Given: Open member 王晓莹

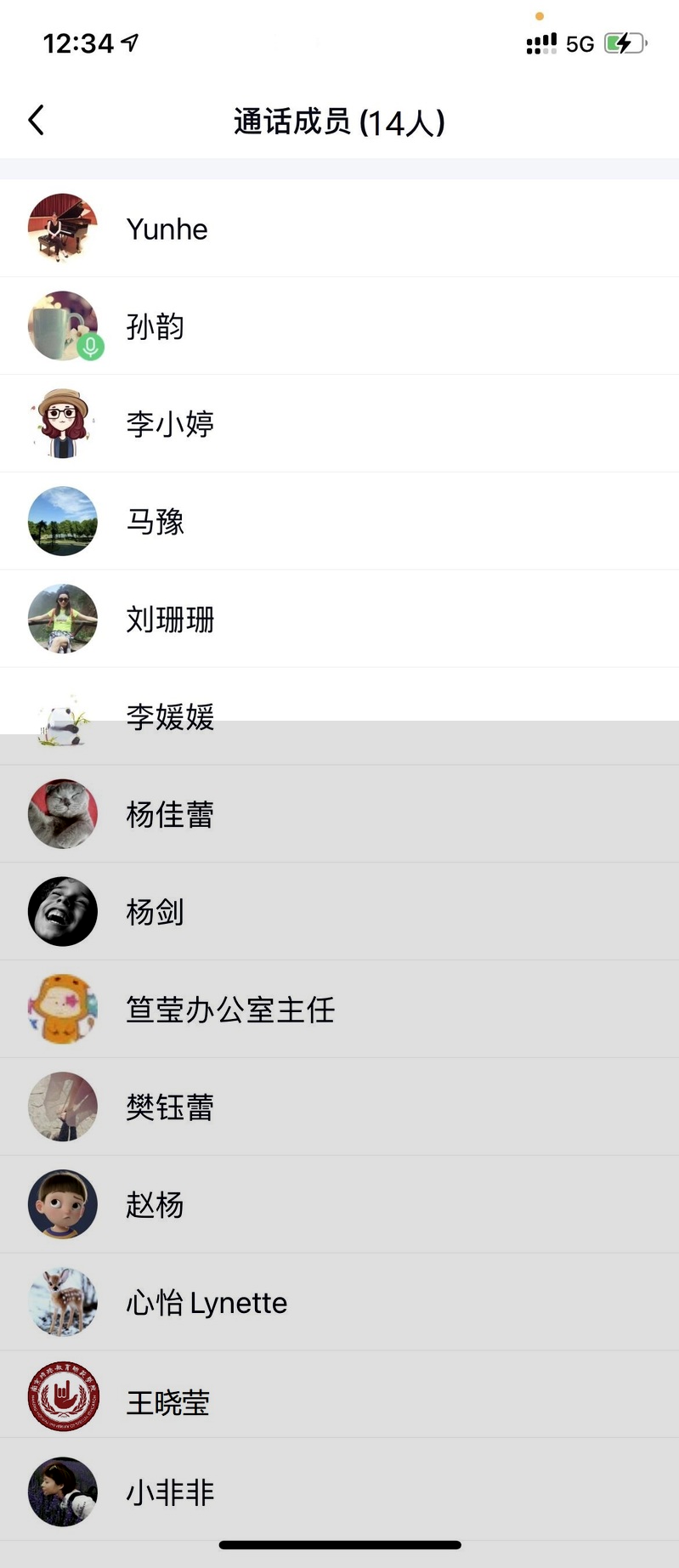Looking at the screenshot, I should click(x=168, y=1401).
